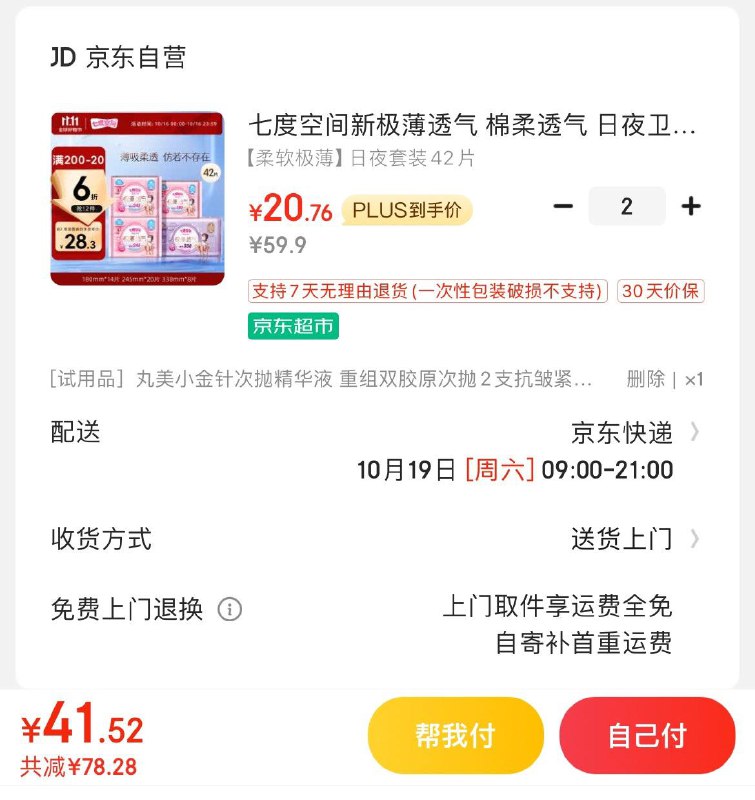The height and width of the screenshot is (800, 755).
Task: Decrease quantity with the minus button
Action: tap(563, 205)
